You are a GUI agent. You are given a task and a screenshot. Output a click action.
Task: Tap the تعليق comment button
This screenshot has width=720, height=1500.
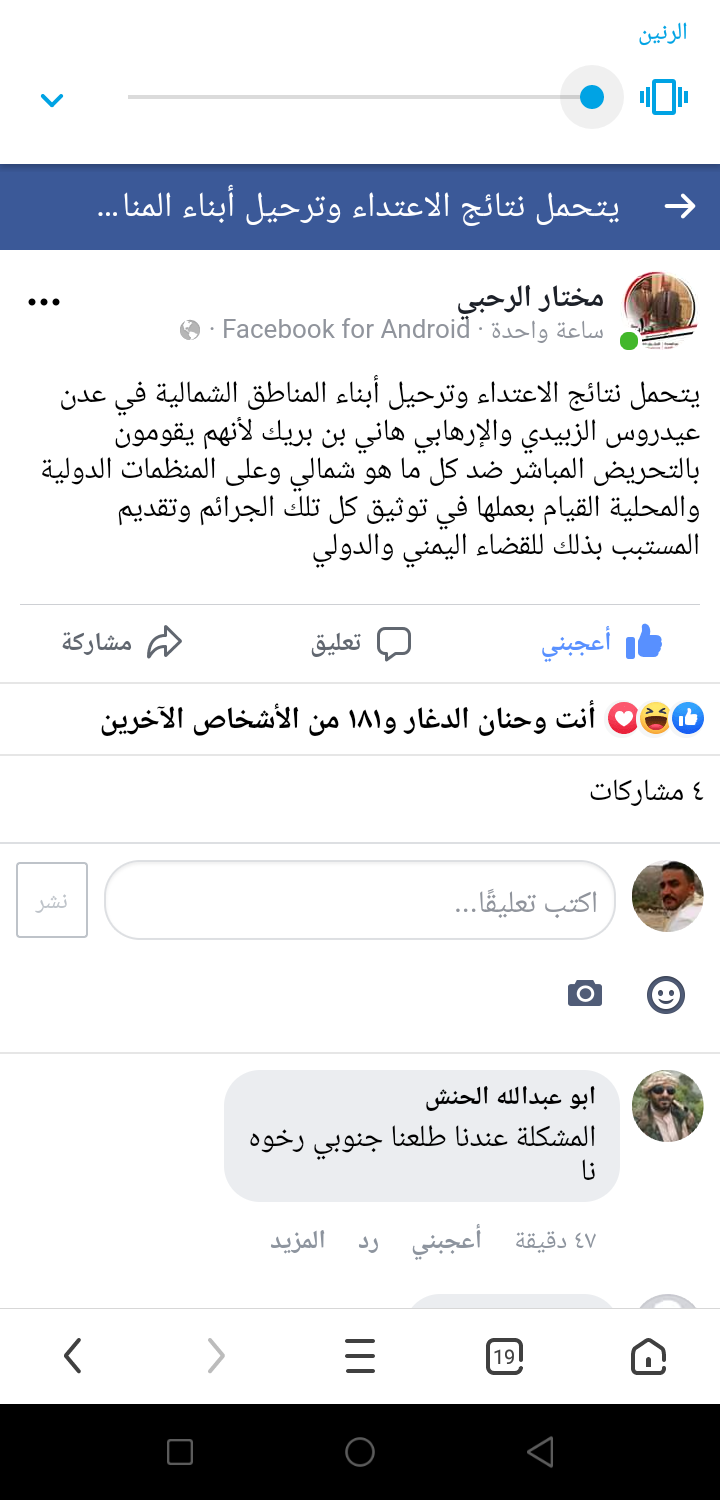[361, 643]
